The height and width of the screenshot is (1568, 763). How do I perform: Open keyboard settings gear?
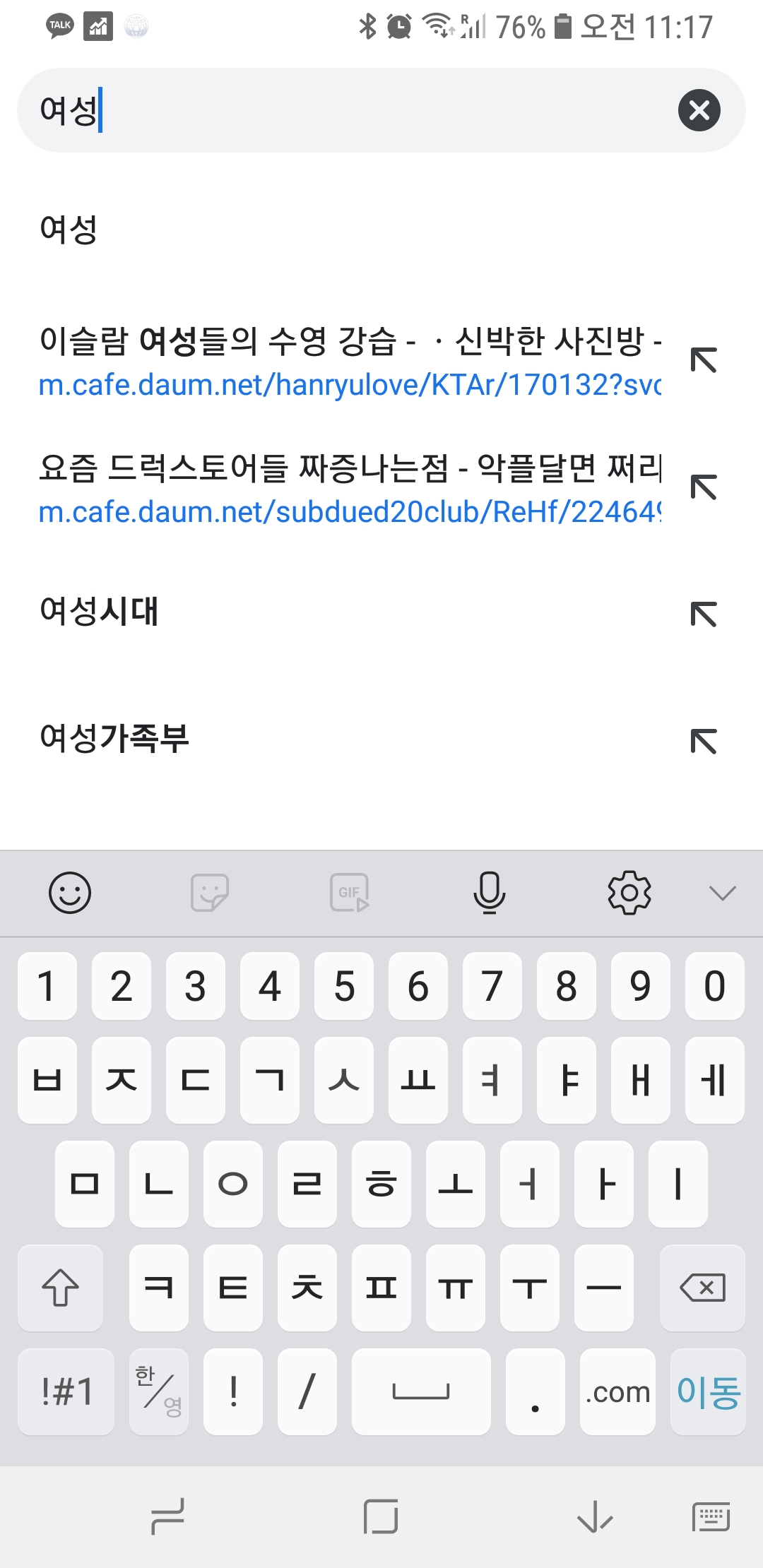tap(629, 893)
